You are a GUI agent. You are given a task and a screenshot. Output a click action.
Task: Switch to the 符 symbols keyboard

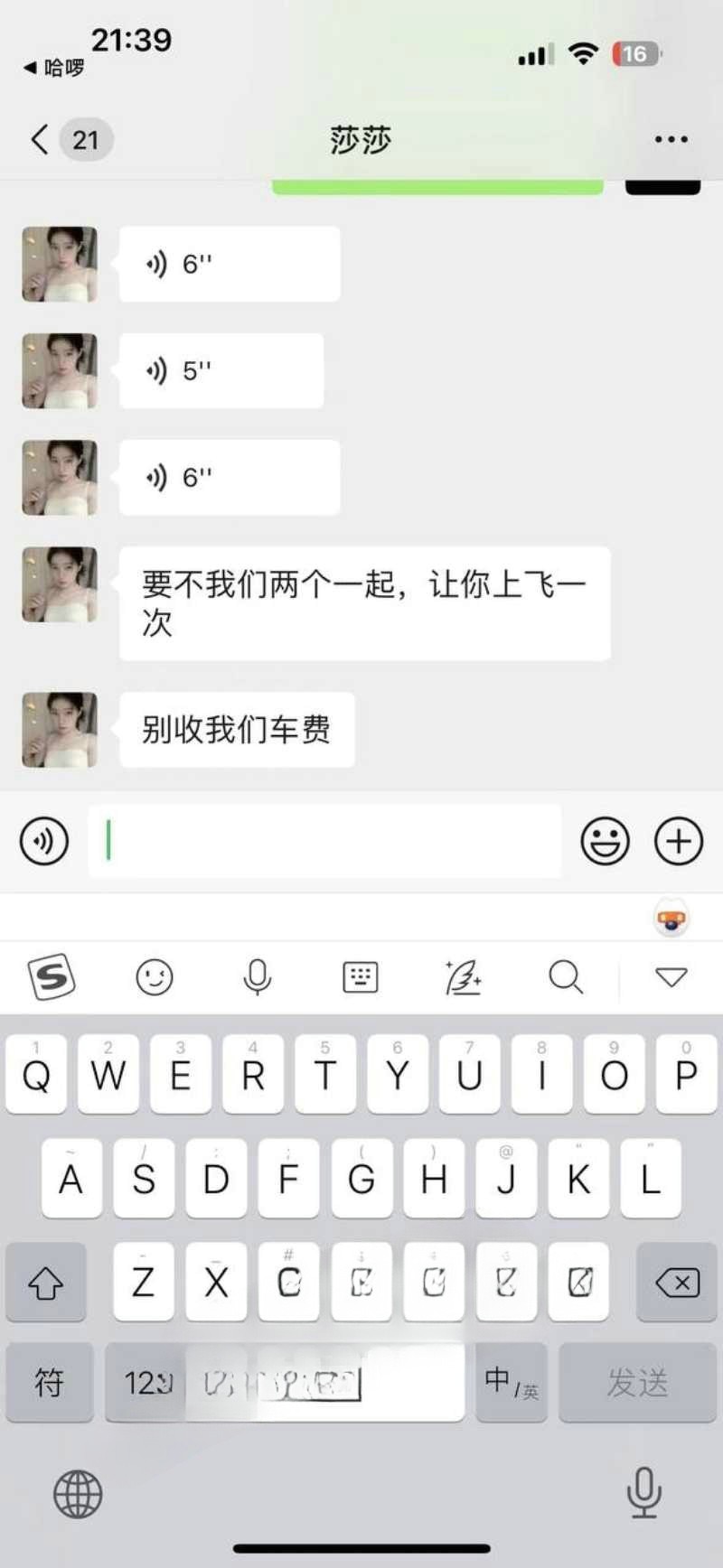[x=49, y=1382]
